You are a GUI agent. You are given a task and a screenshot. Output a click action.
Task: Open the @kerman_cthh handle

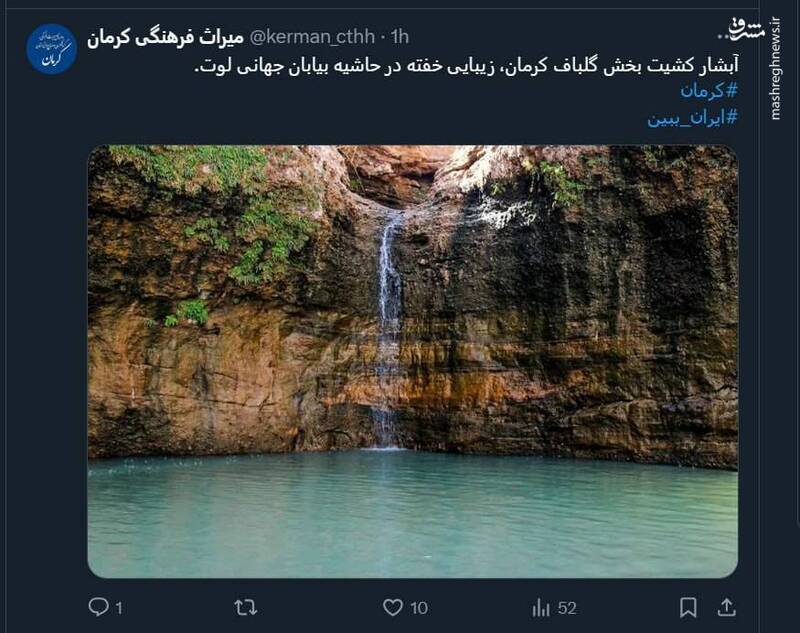coord(311,37)
